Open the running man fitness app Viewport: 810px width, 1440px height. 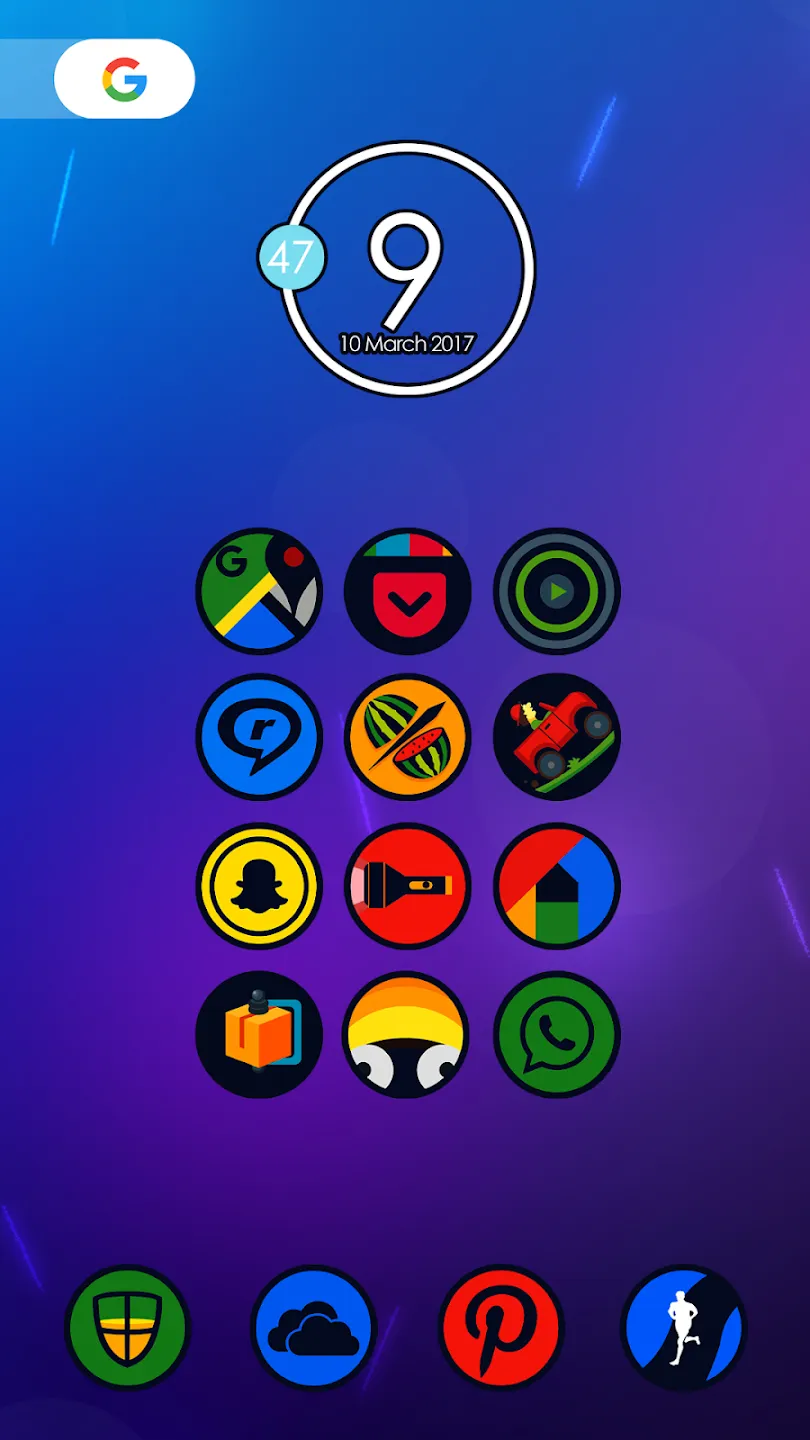click(x=684, y=1328)
